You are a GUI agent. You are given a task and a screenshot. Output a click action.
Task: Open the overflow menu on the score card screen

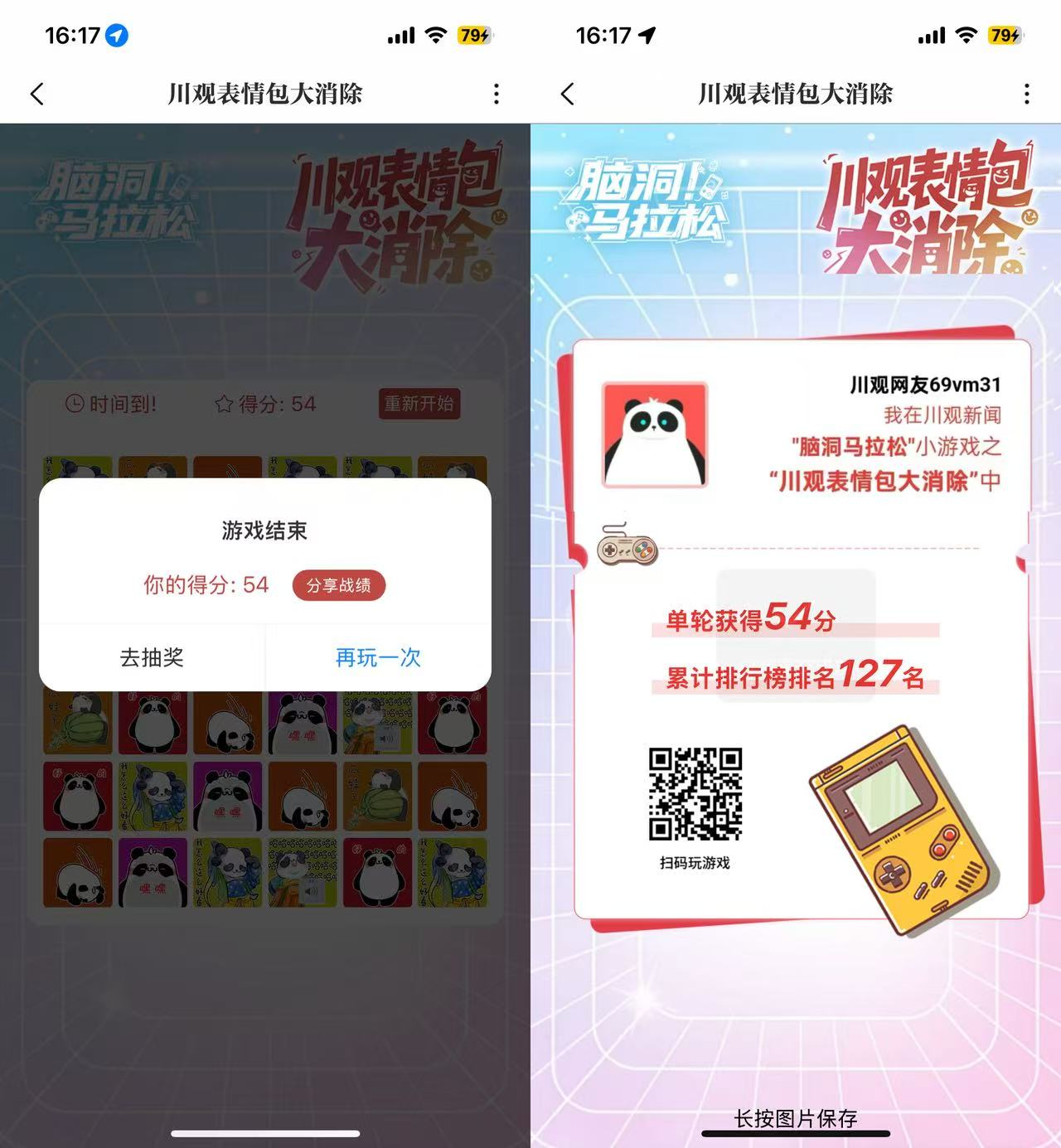click(x=1026, y=94)
